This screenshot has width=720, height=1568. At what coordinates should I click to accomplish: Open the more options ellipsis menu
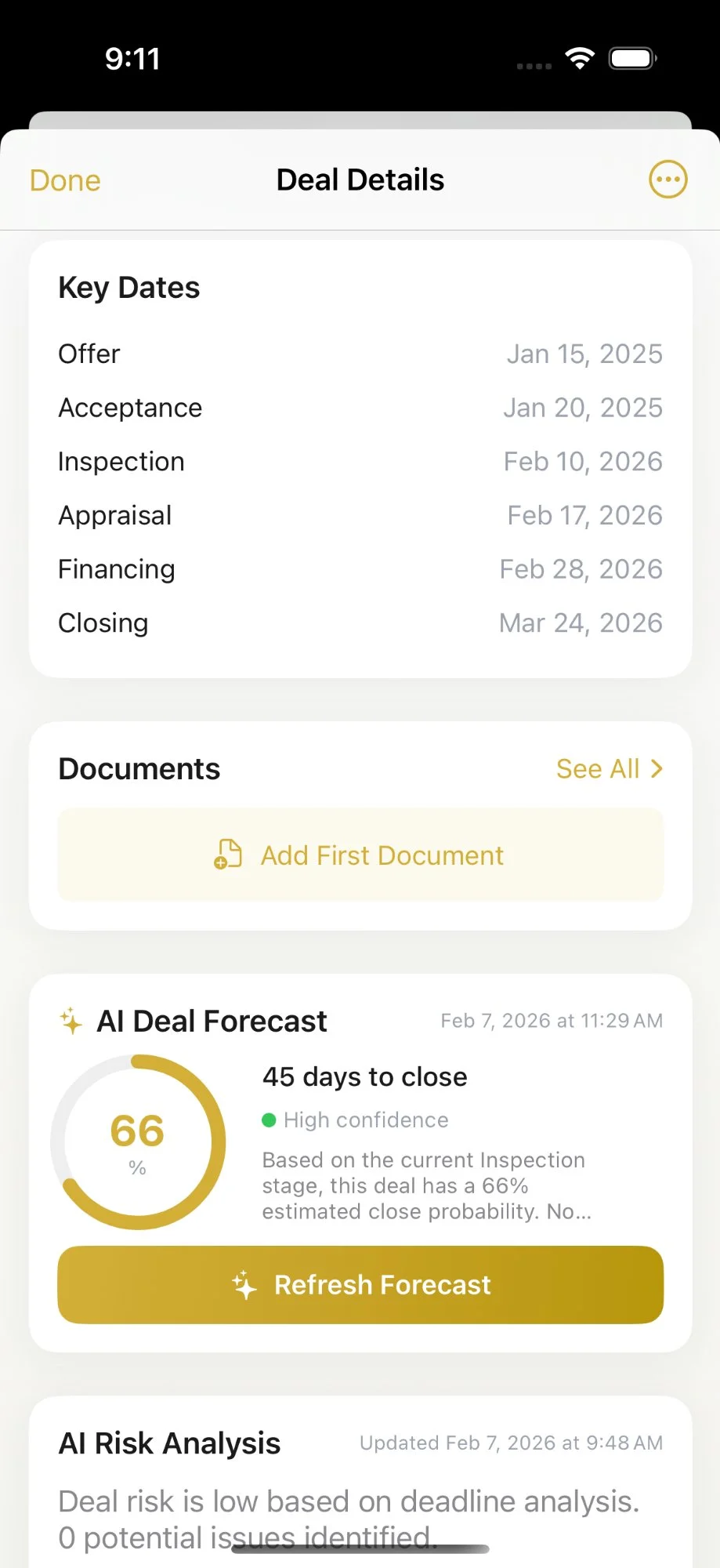tap(668, 179)
